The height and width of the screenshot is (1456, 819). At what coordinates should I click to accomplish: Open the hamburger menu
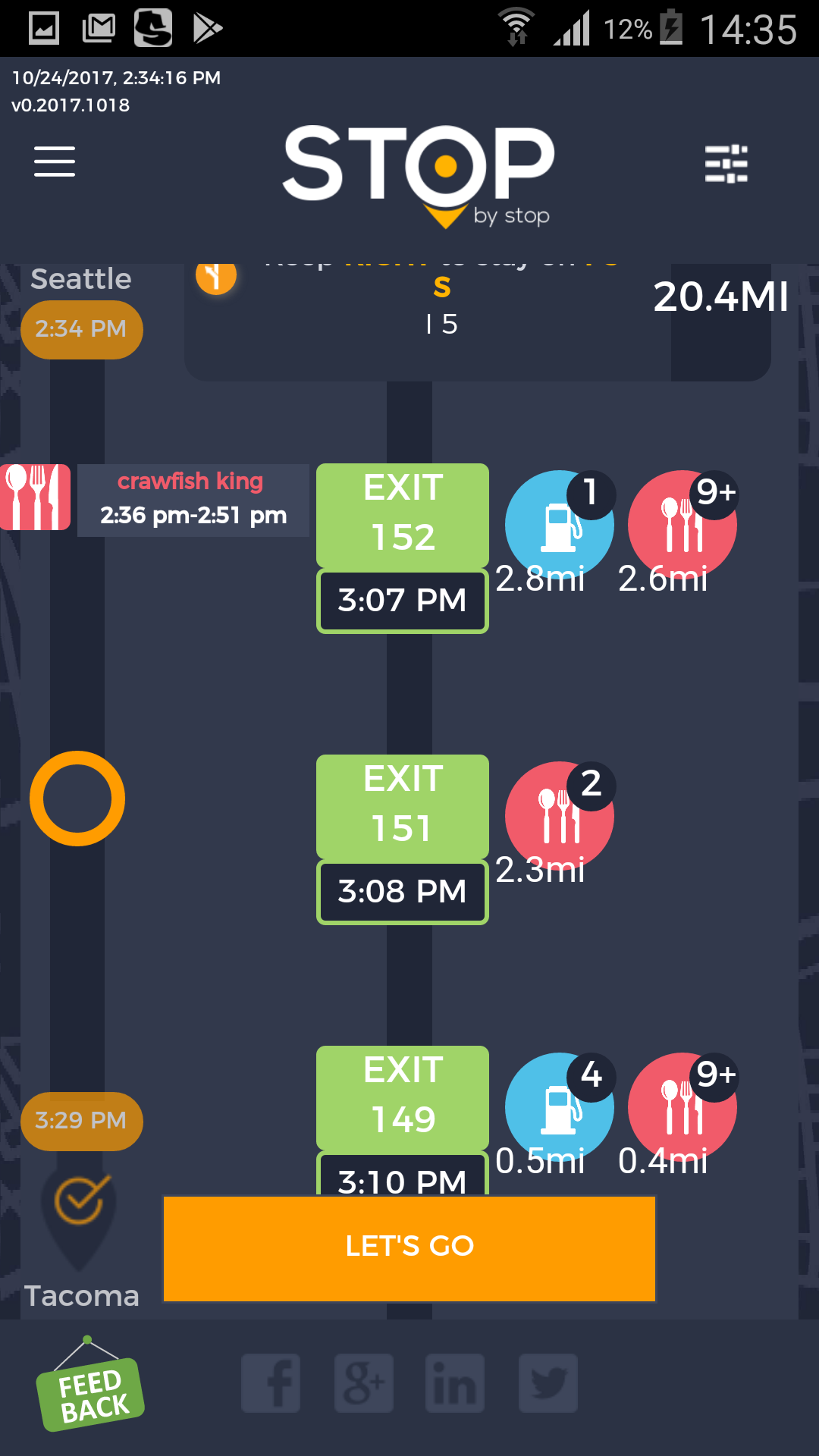point(55,162)
